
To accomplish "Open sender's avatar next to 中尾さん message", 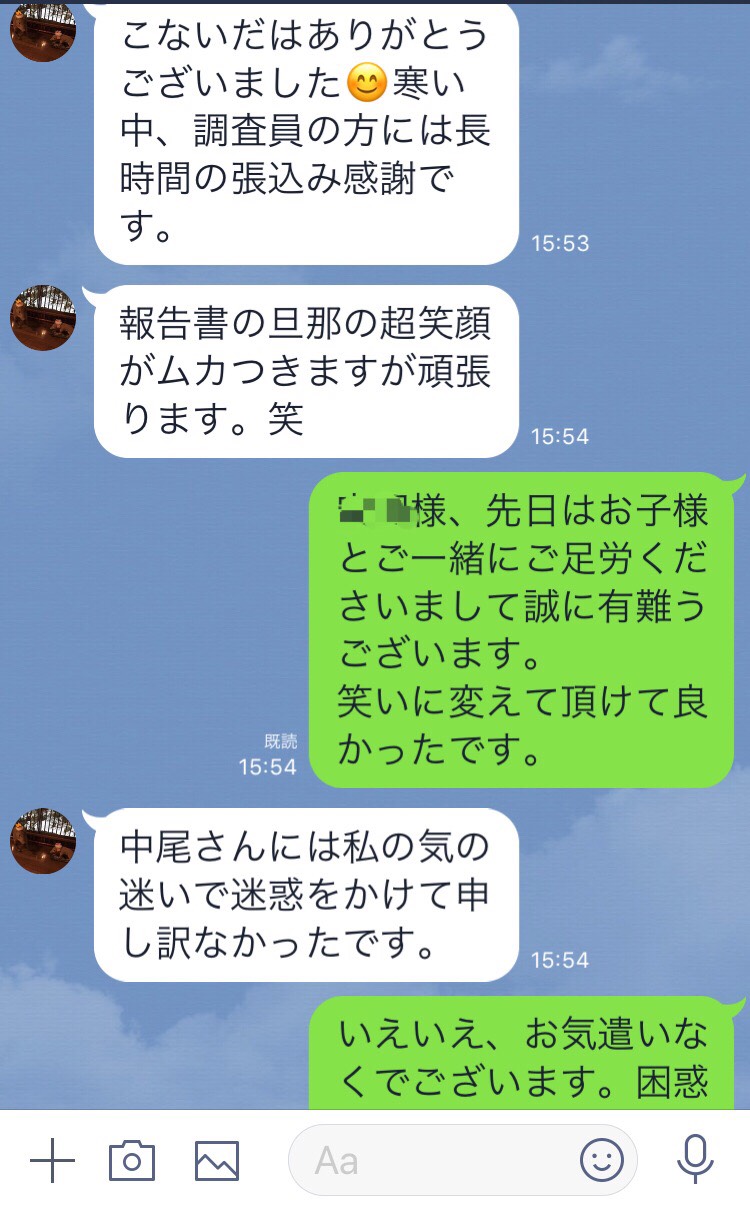I will 43,841.
